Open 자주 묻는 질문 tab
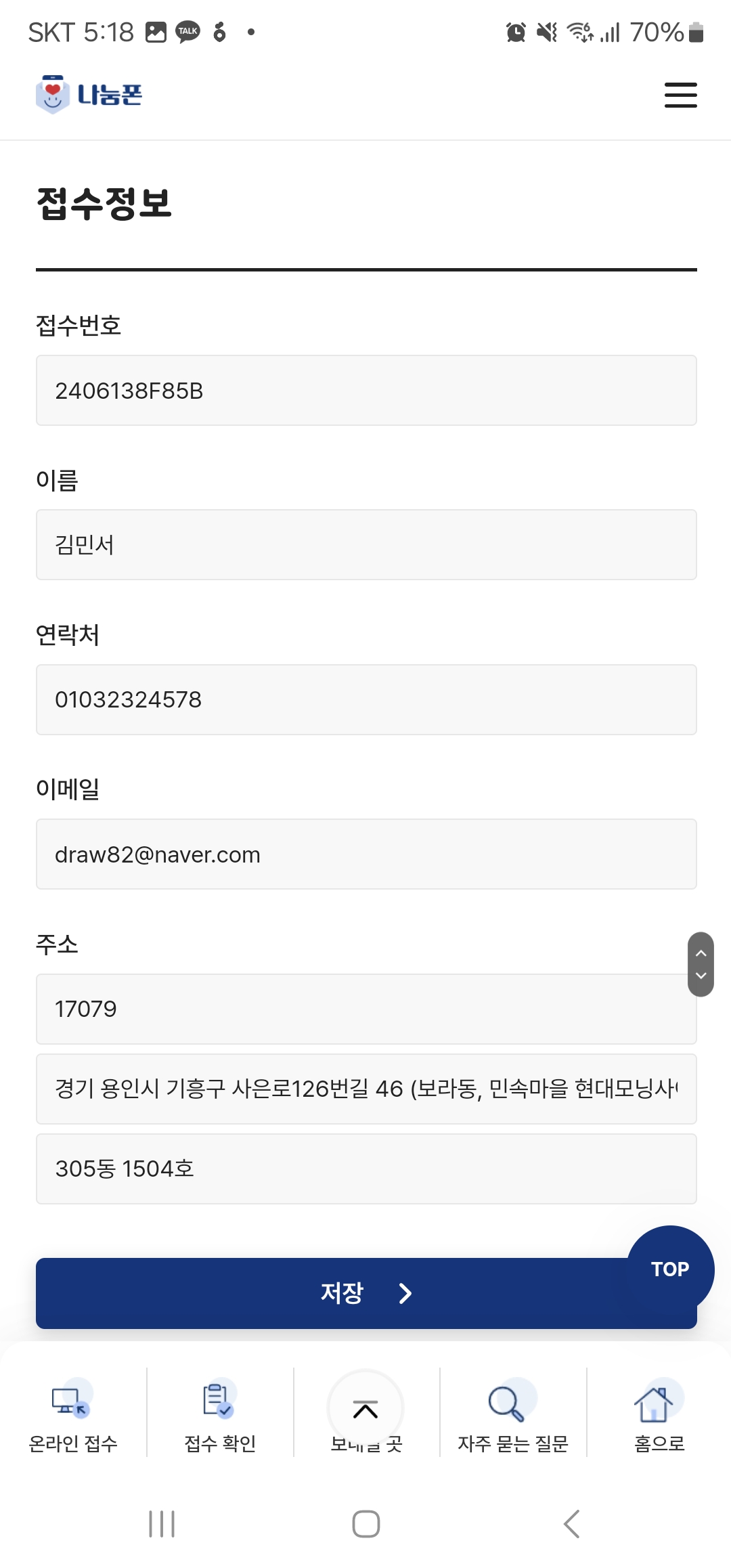 pyautogui.click(x=513, y=1415)
